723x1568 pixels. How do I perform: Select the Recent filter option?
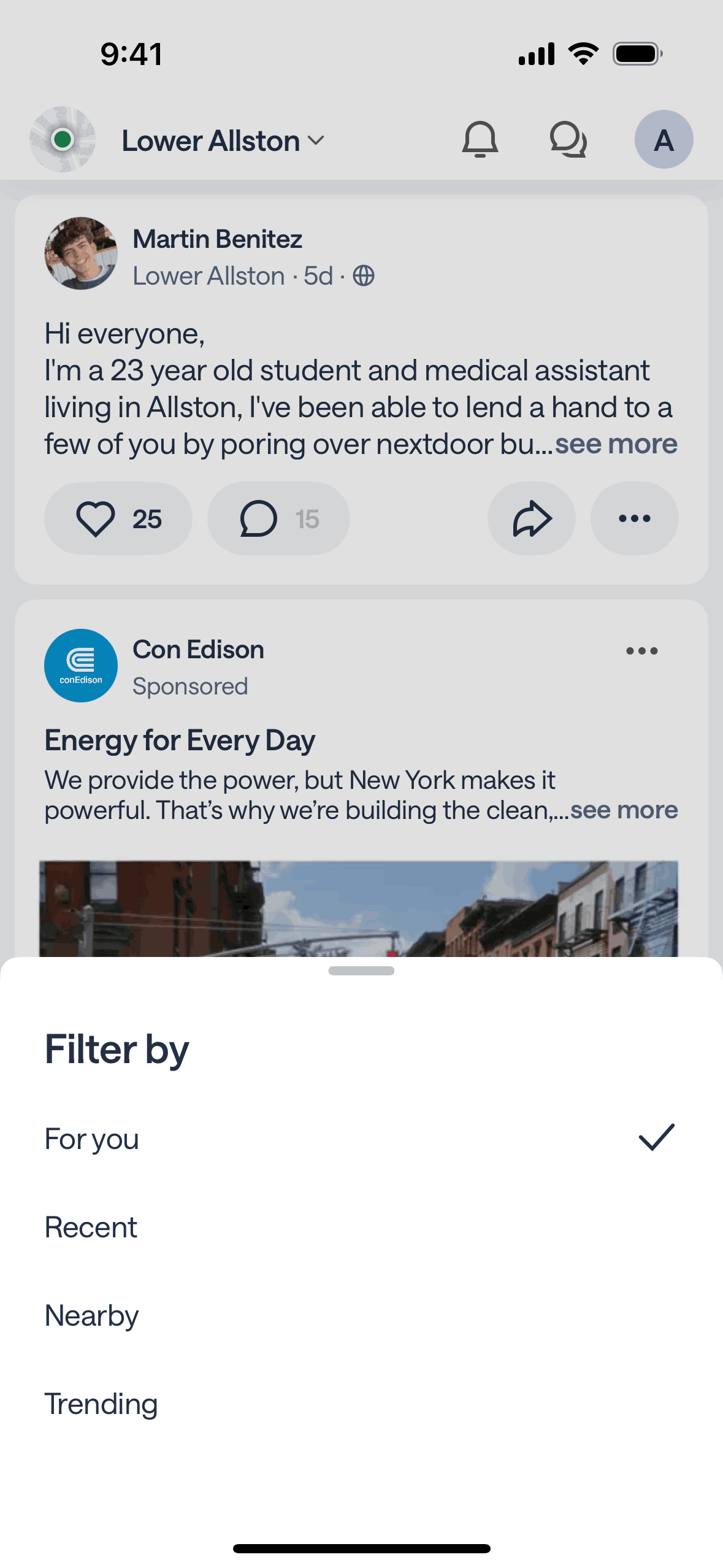tap(92, 1228)
